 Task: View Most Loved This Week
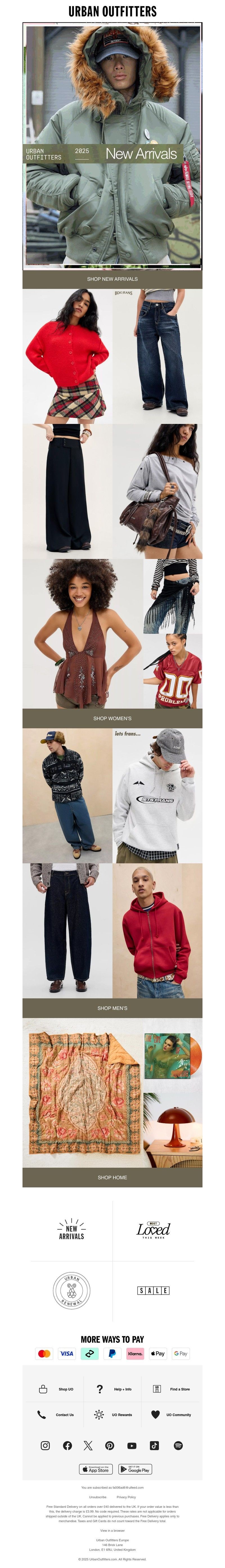153,1230
